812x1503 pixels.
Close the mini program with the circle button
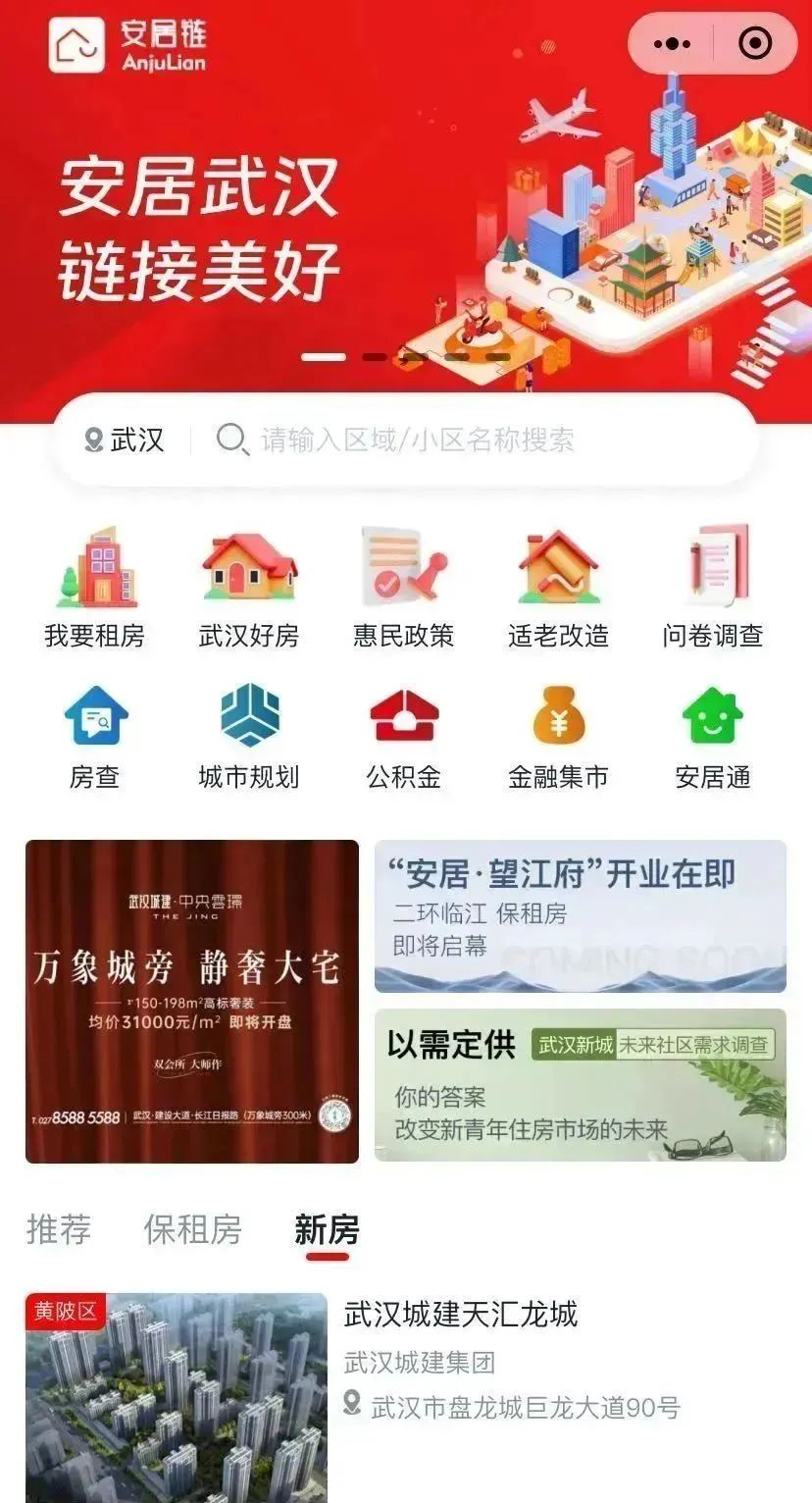click(755, 43)
